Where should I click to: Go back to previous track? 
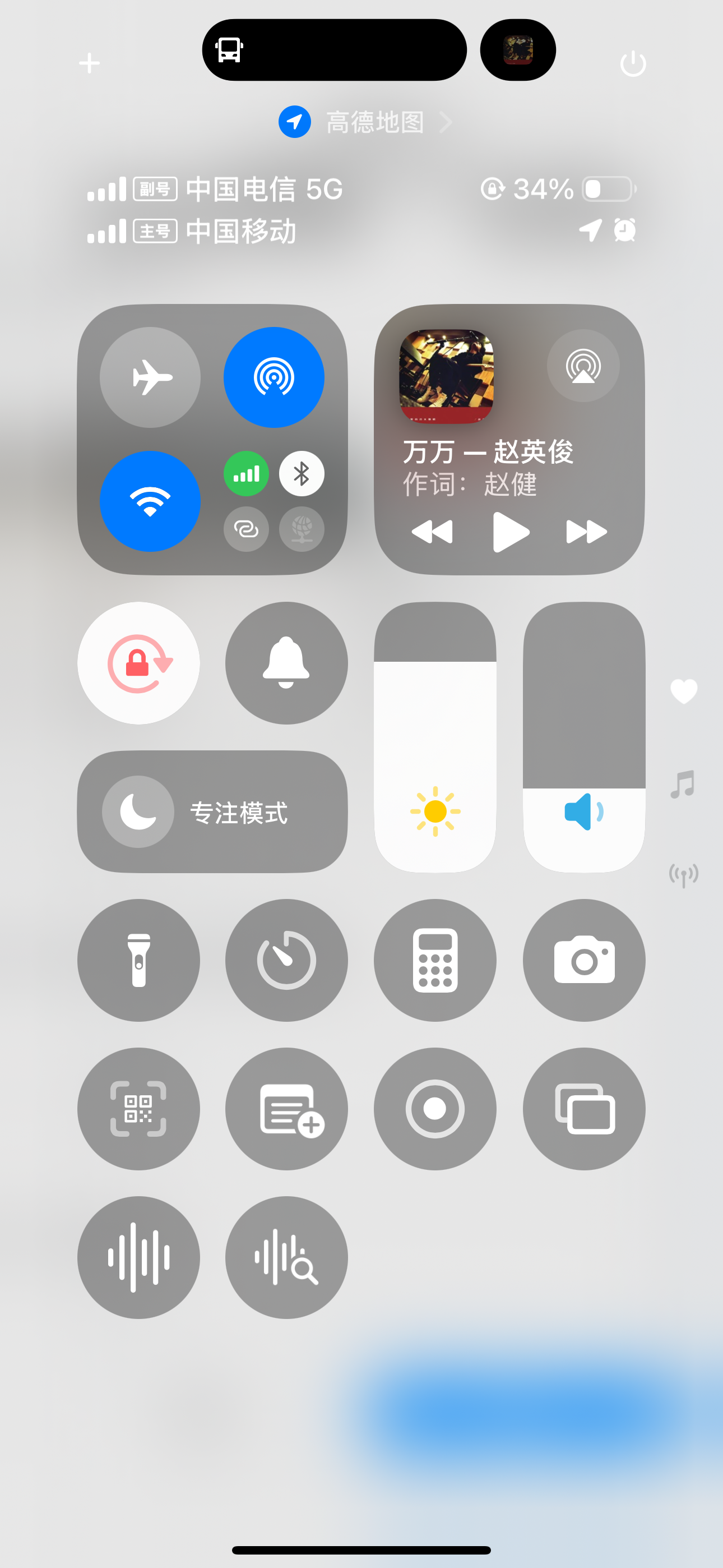click(432, 532)
